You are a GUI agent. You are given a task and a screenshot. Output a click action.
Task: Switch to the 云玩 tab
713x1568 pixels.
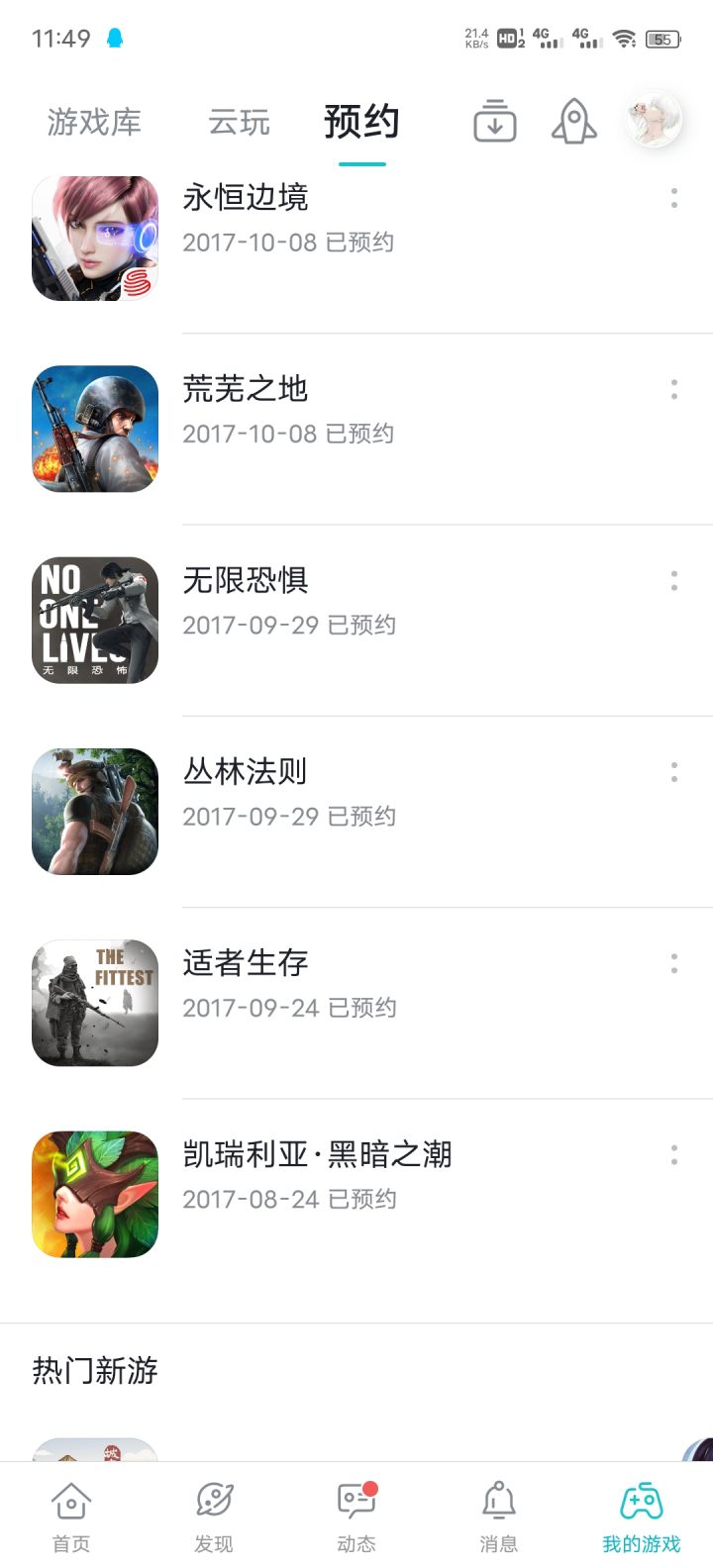tap(239, 123)
